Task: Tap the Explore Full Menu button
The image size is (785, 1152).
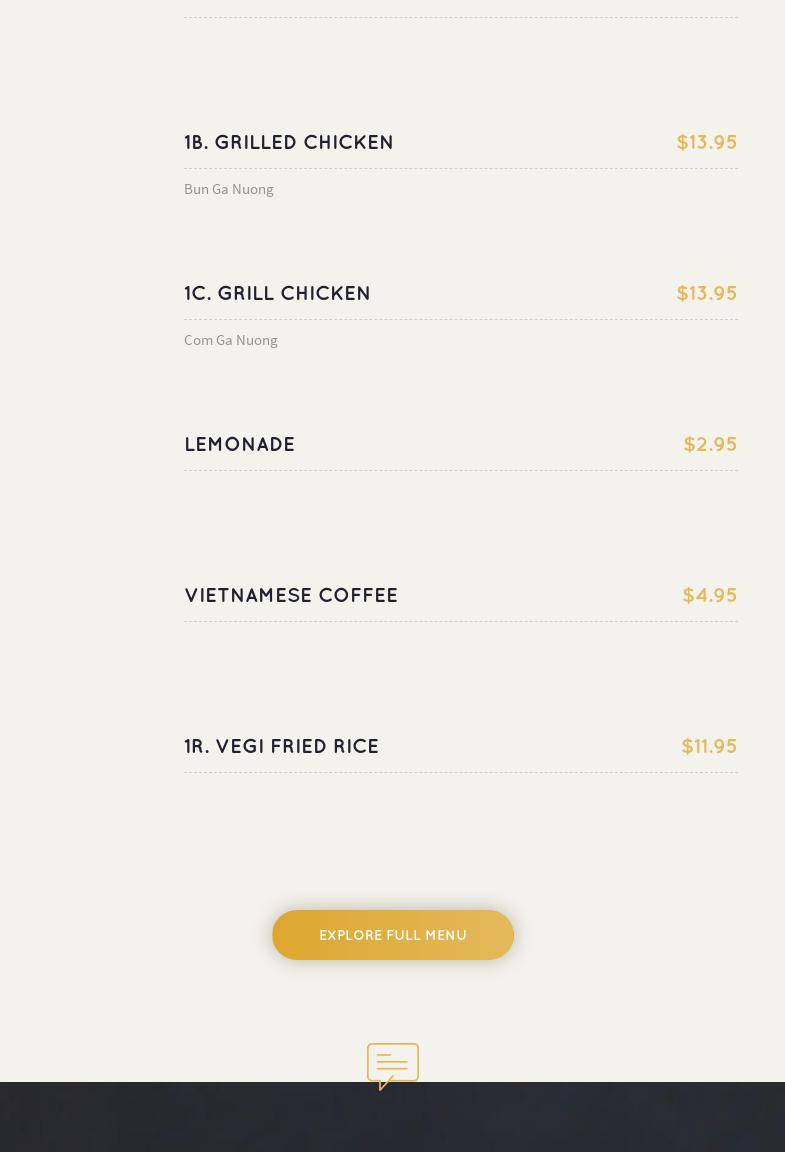Action: click(x=393, y=935)
